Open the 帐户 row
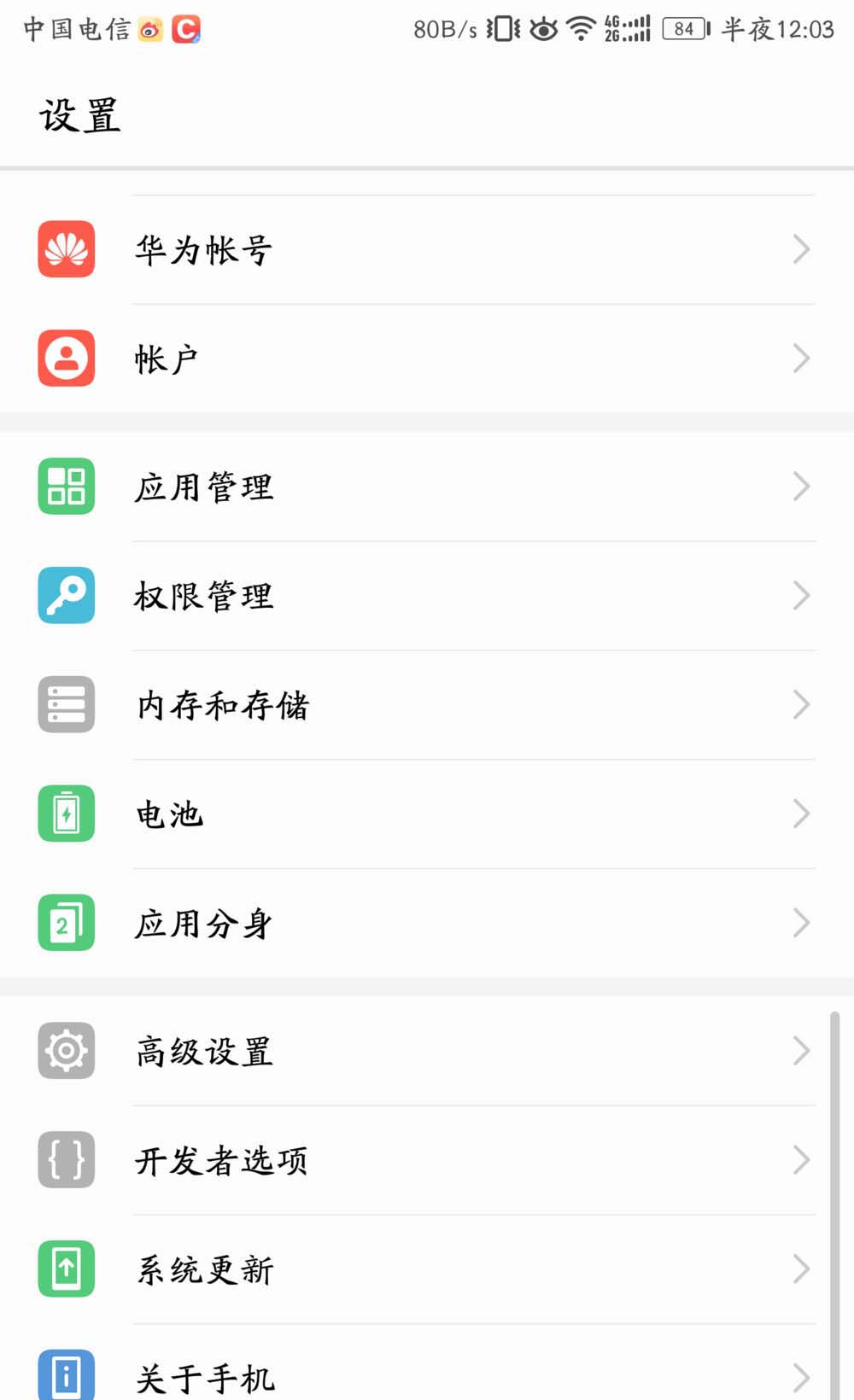The width and height of the screenshot is (854, 1400). pyautogui.click(x=427, y=359)
